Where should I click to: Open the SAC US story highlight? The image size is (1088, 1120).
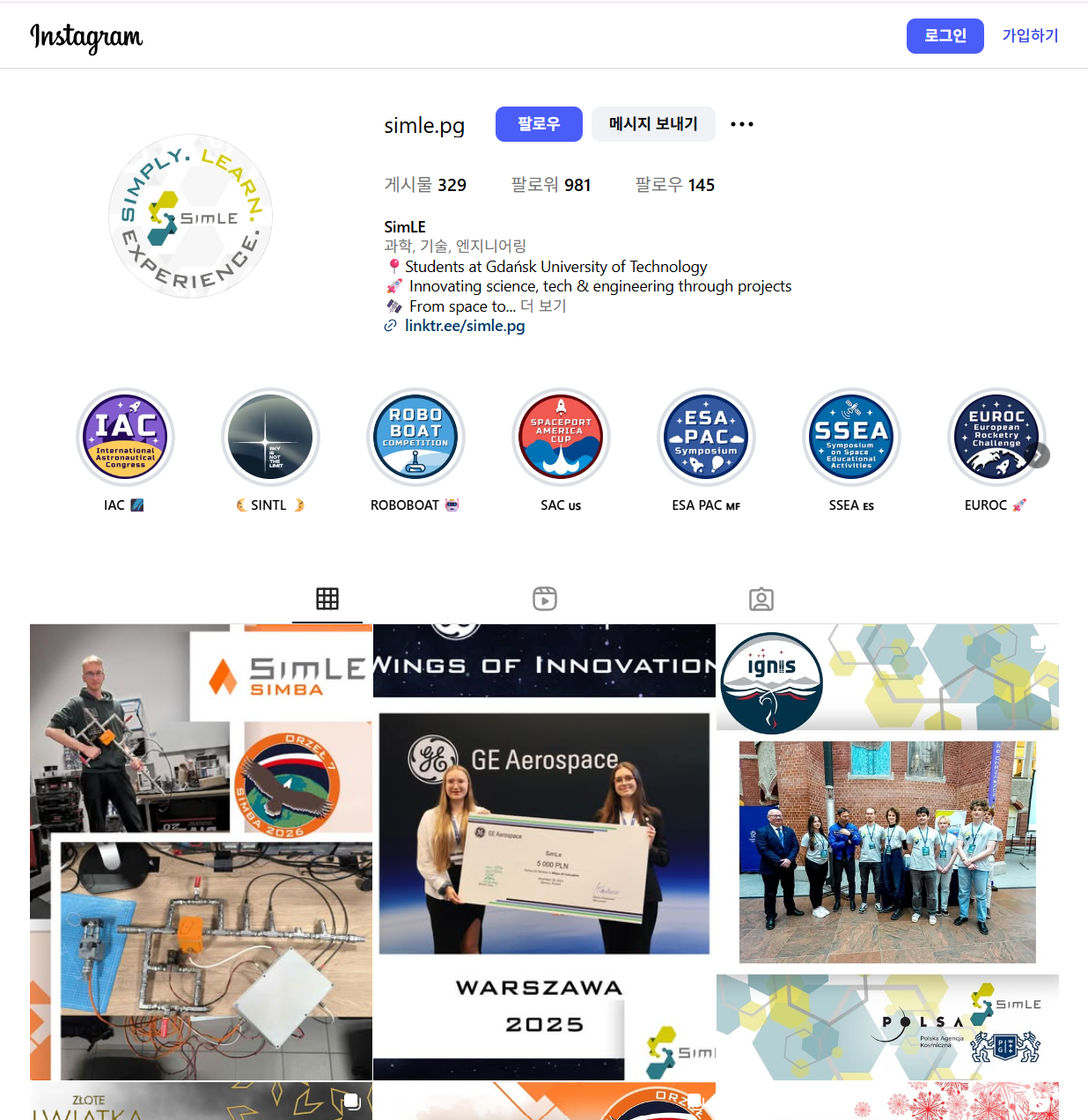[561, 438]
